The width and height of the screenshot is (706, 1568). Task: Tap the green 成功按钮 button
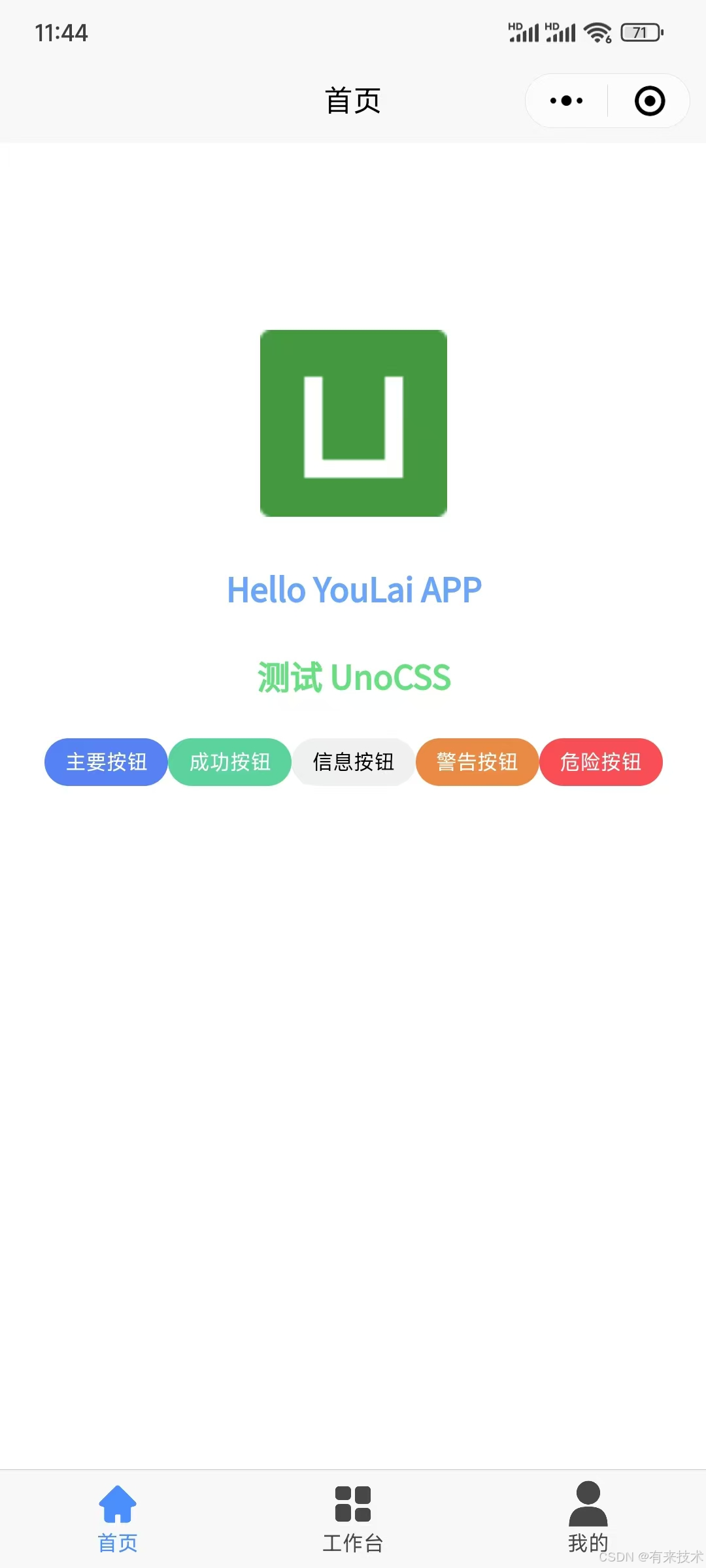click(229, 762)
